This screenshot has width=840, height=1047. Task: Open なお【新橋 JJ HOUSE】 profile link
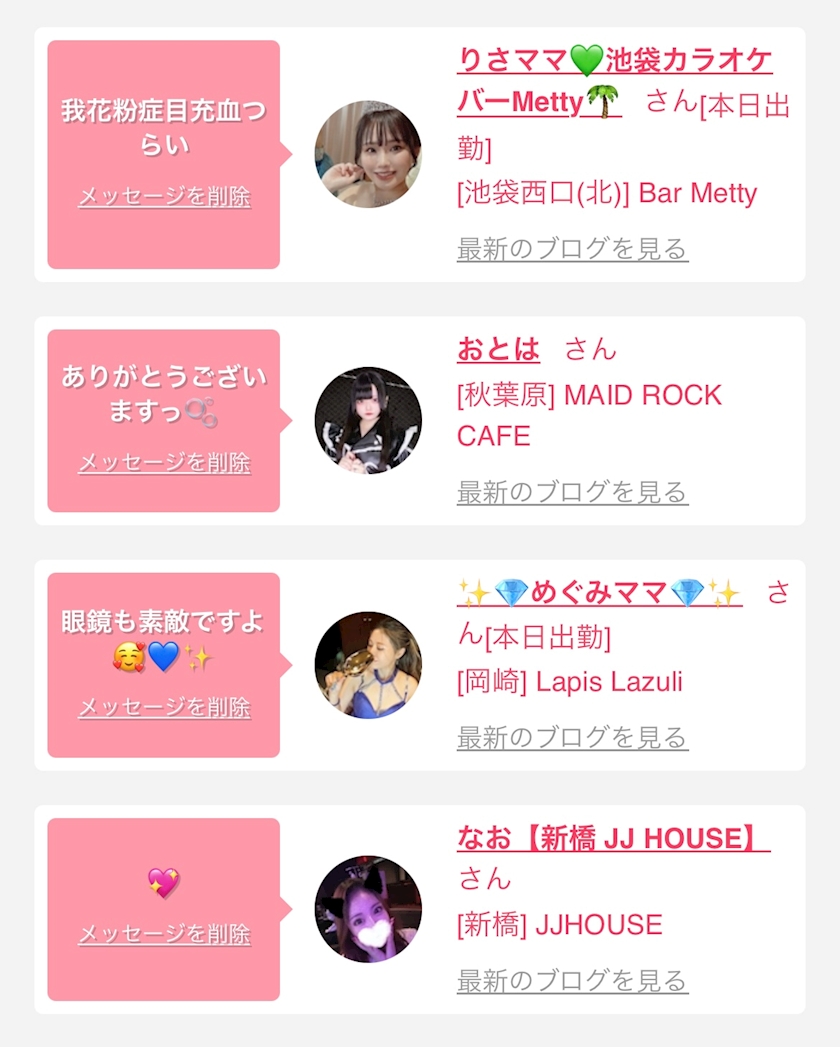click(613, 838)
